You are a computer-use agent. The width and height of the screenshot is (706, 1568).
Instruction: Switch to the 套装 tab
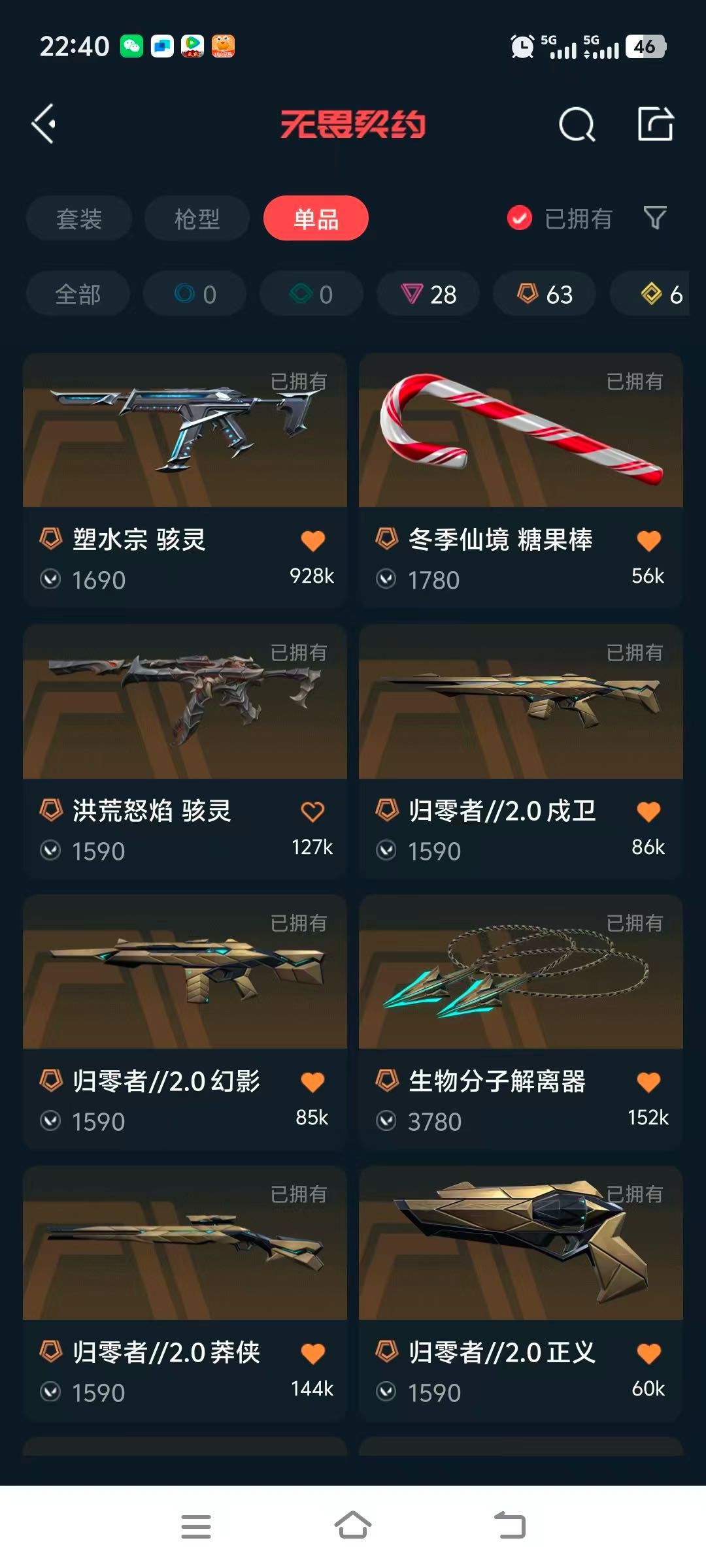[79, 218]
